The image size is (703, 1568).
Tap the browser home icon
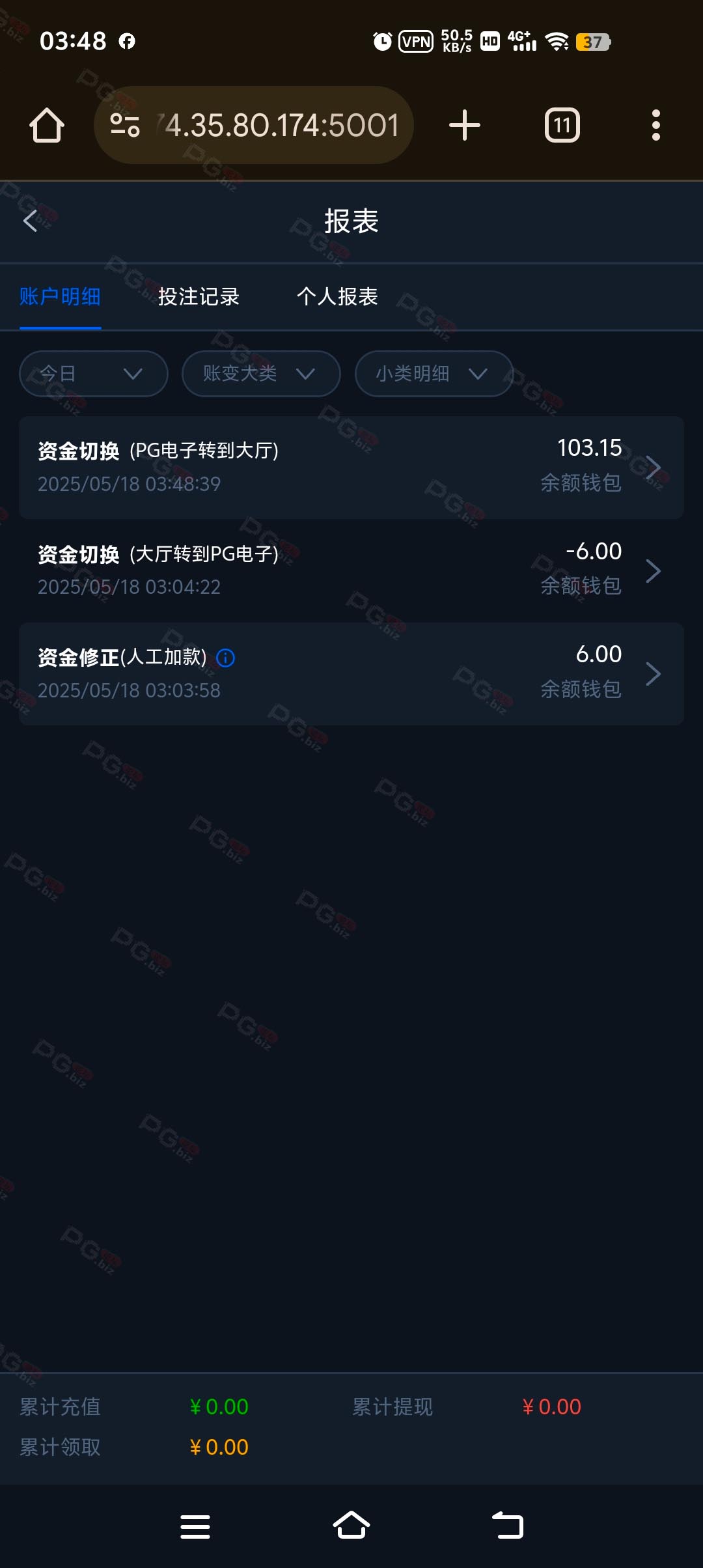pyautogui.click(x=47, y=125)
